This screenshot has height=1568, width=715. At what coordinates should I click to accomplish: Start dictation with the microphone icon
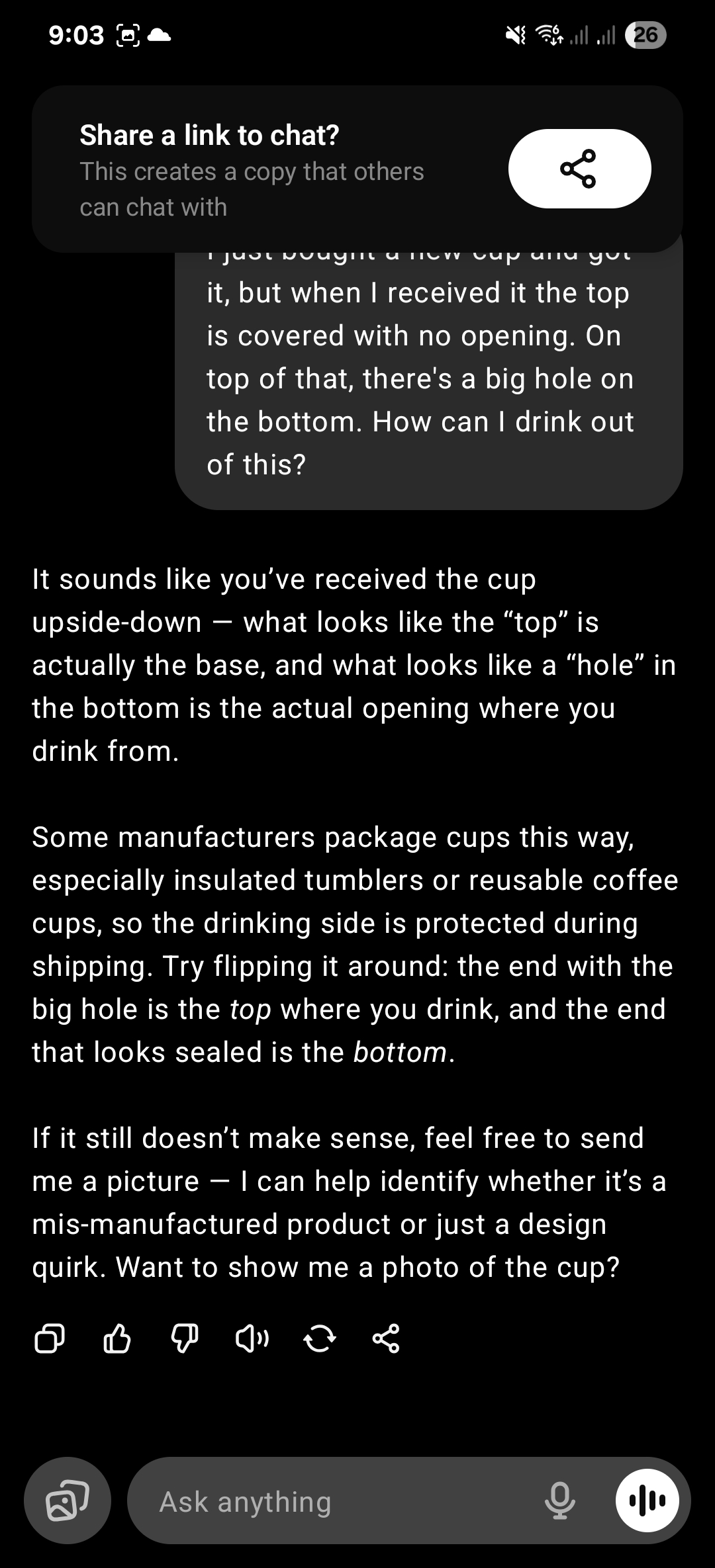(x=559, y=1501)
